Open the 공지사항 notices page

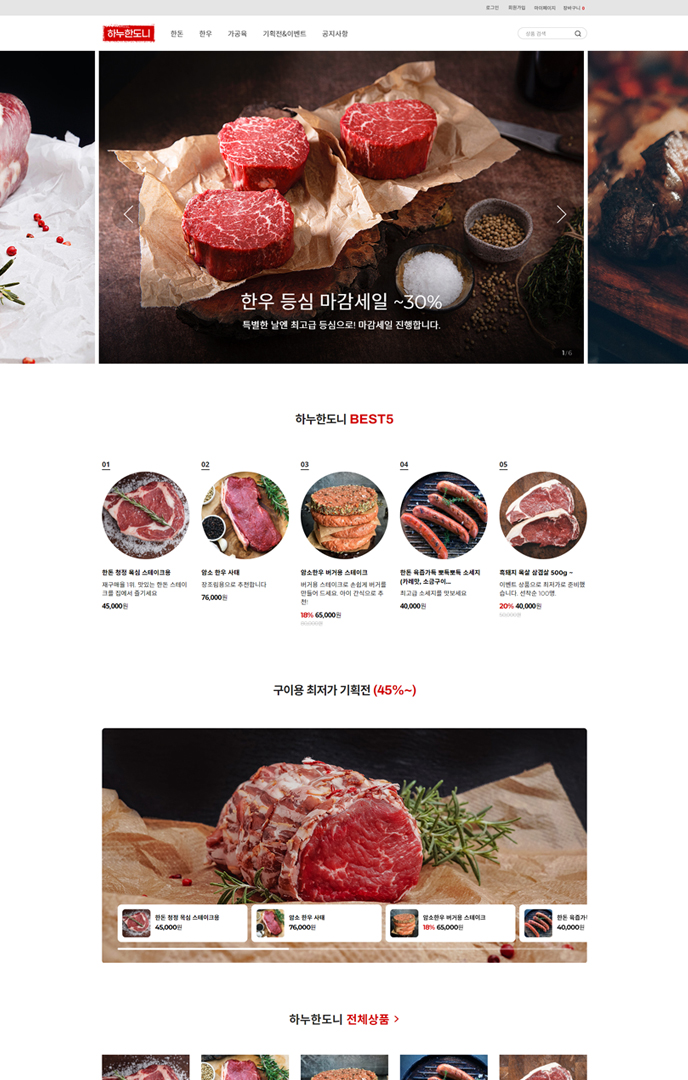pyautogui.click(x=335, y=34)
